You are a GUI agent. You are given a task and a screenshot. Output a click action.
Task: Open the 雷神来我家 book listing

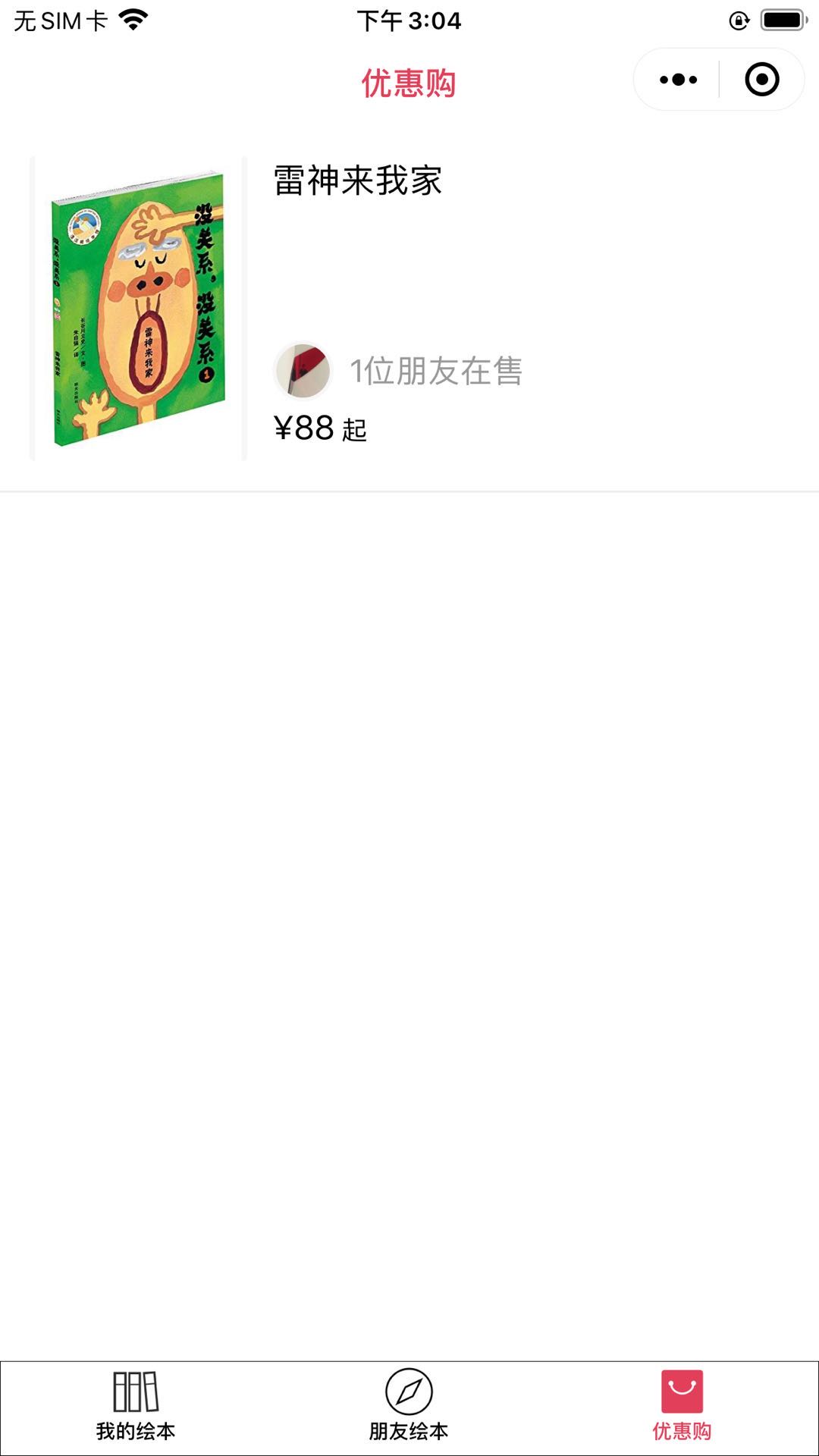point(409,309)
